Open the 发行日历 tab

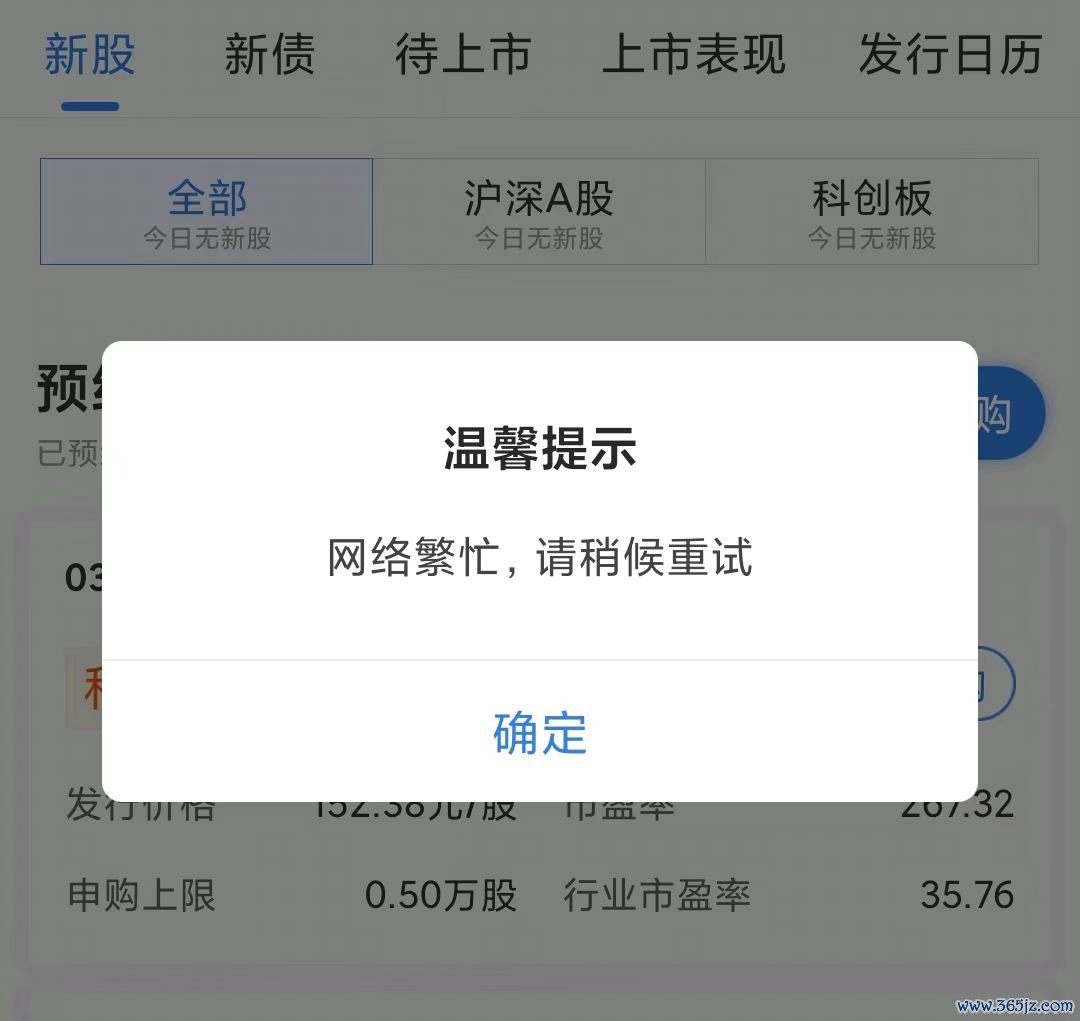point(949,55)
